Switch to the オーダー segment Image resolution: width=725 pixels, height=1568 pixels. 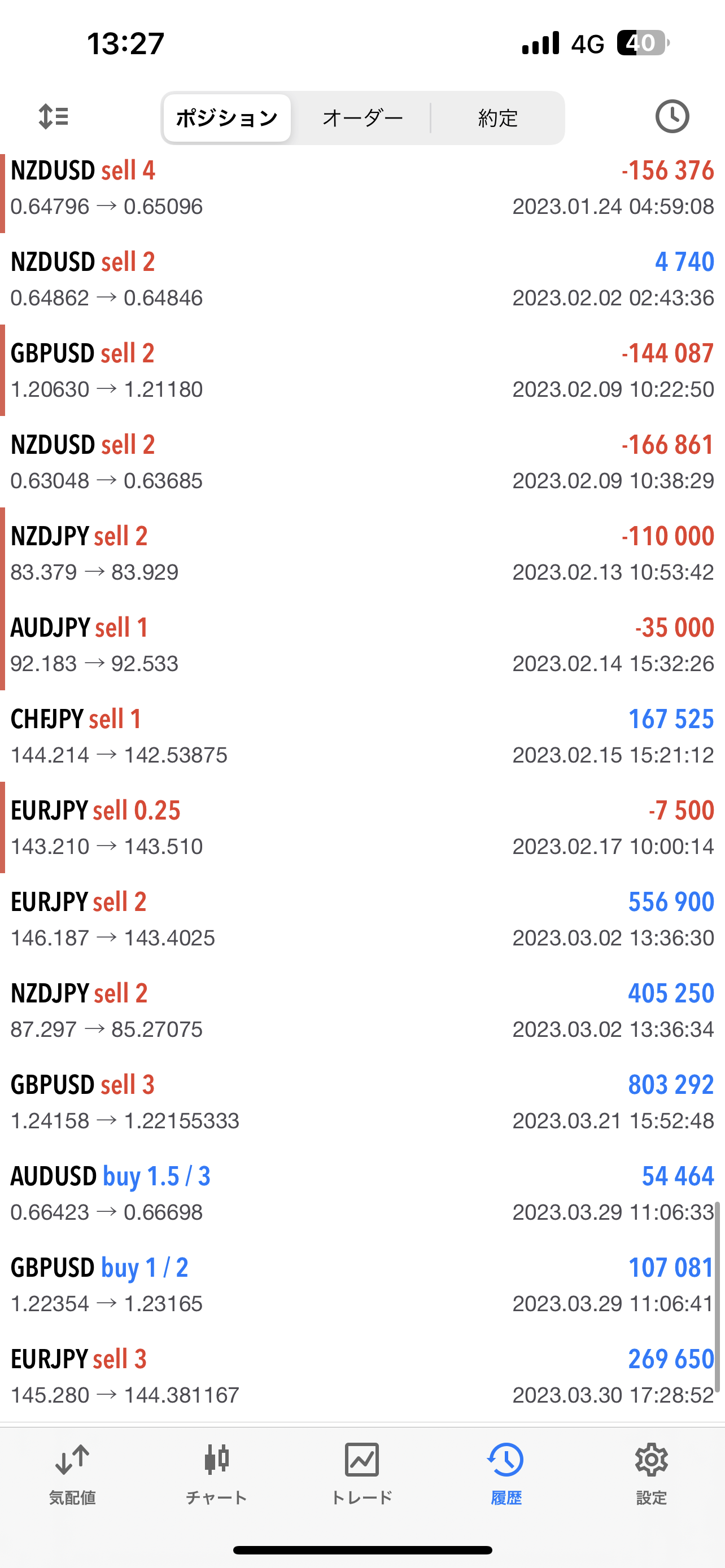[362, 118]
